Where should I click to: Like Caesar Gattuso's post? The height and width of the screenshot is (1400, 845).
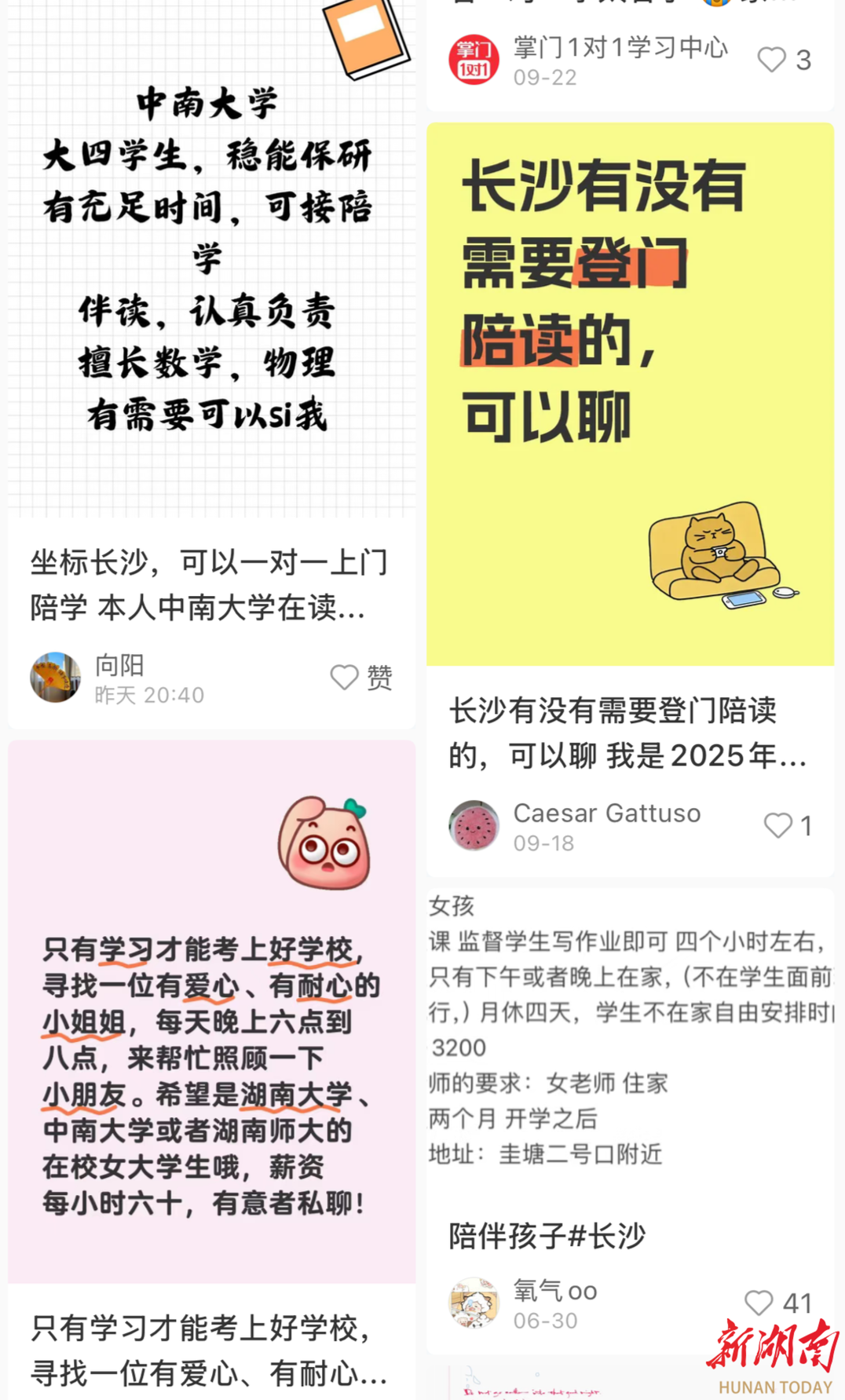[x=777, y=825]
